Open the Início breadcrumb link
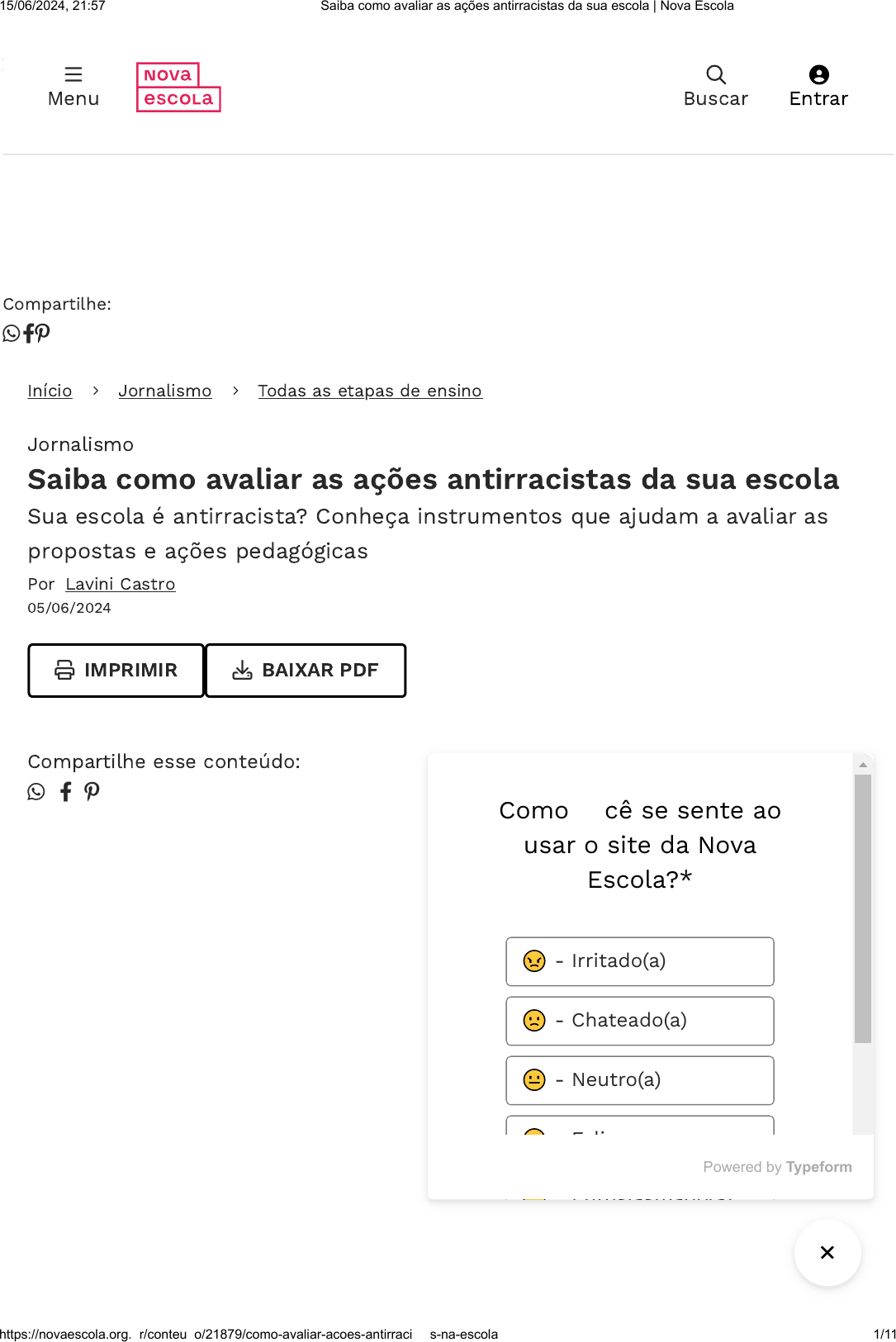 (50, 391)
